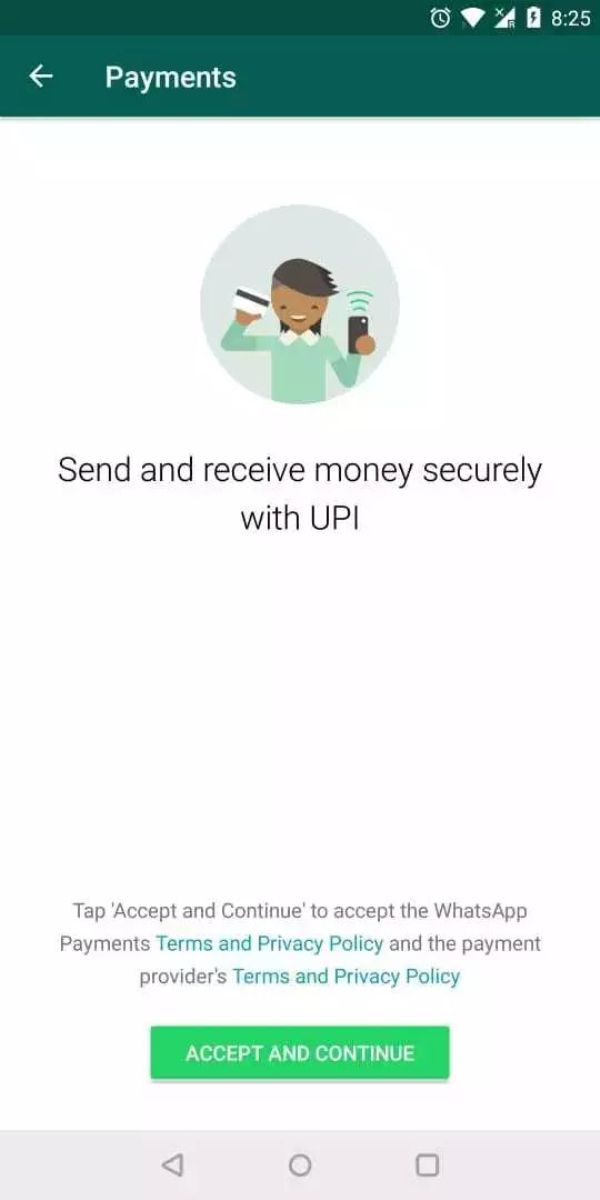Screen dimensions: 600x1200
Task: Tap the system home button
Action: point(299,1165)
